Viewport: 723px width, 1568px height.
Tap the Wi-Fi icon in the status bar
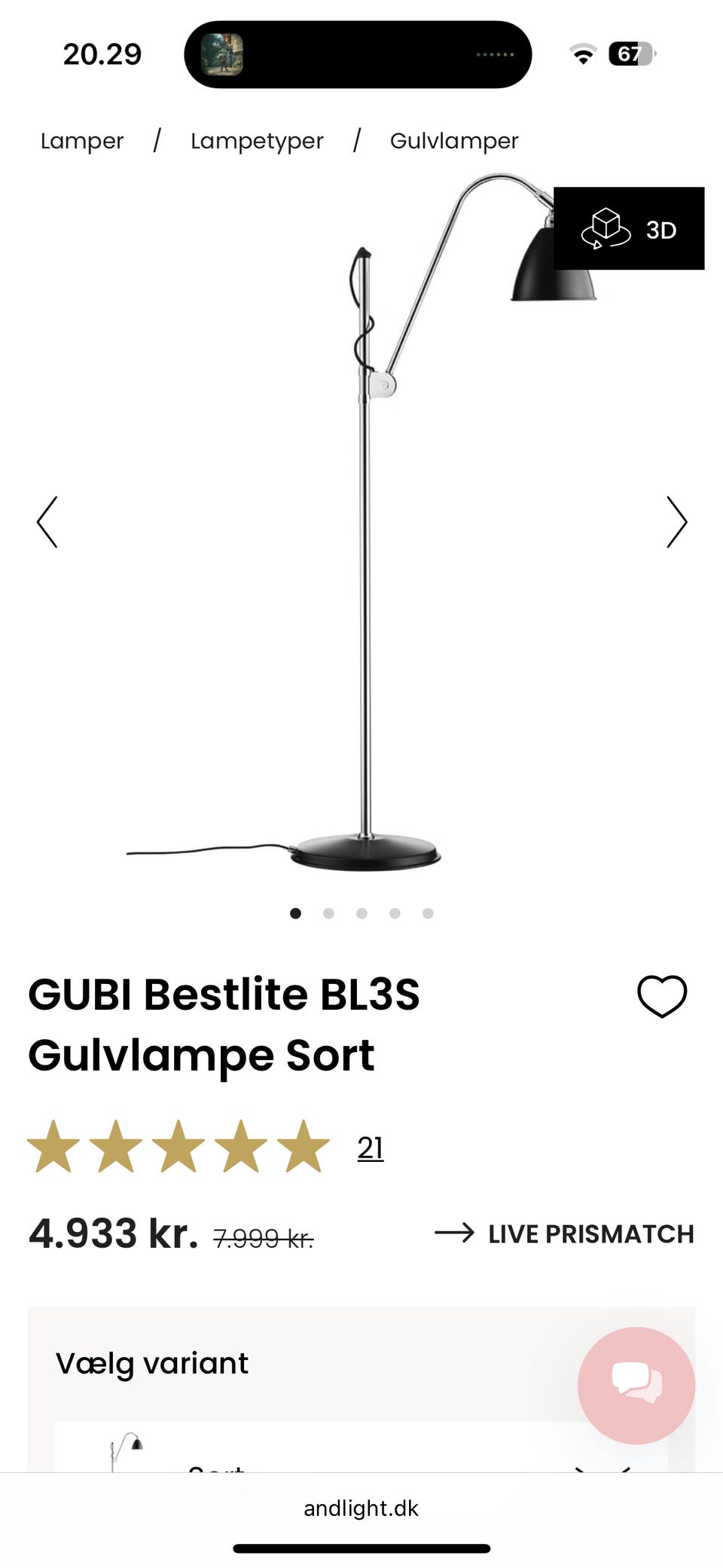581,54
